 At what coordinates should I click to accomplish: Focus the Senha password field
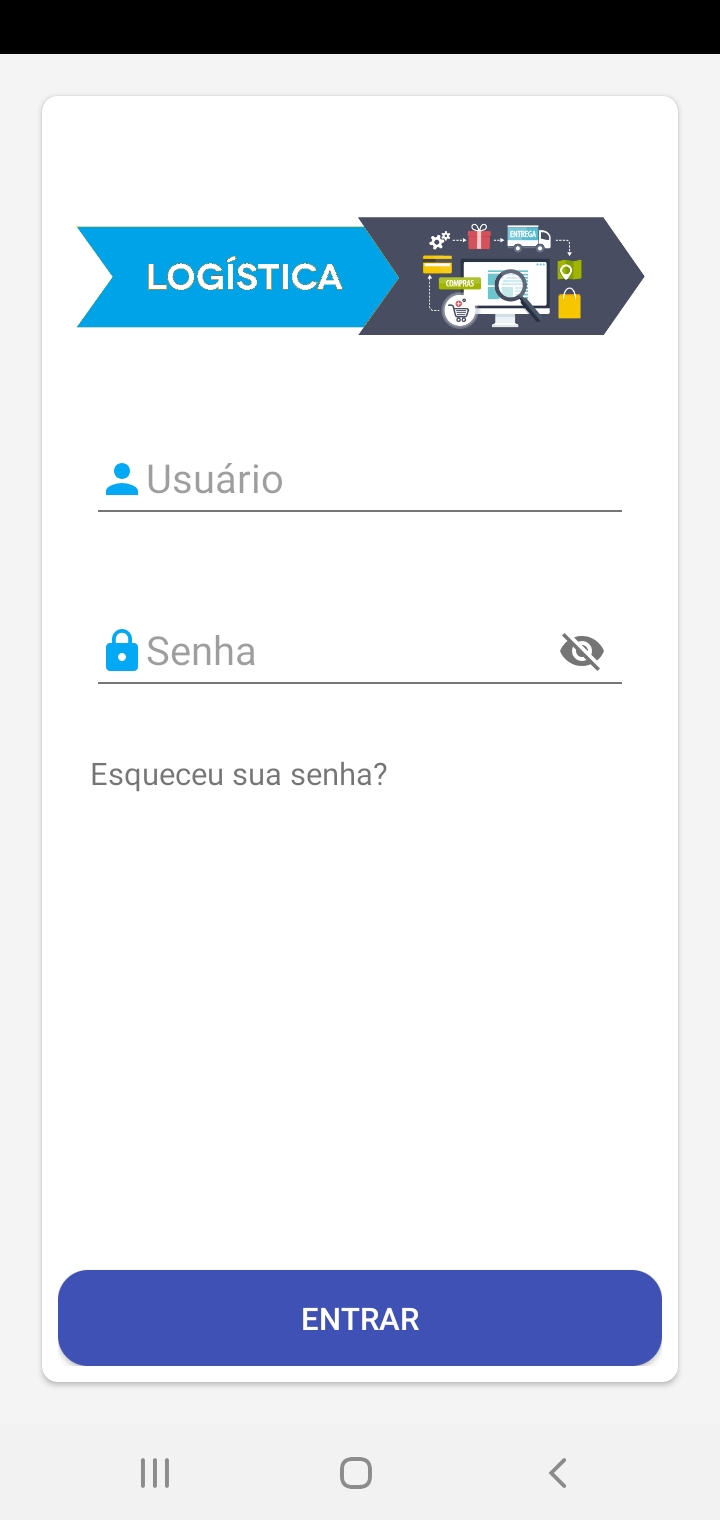tap(340, 652)
